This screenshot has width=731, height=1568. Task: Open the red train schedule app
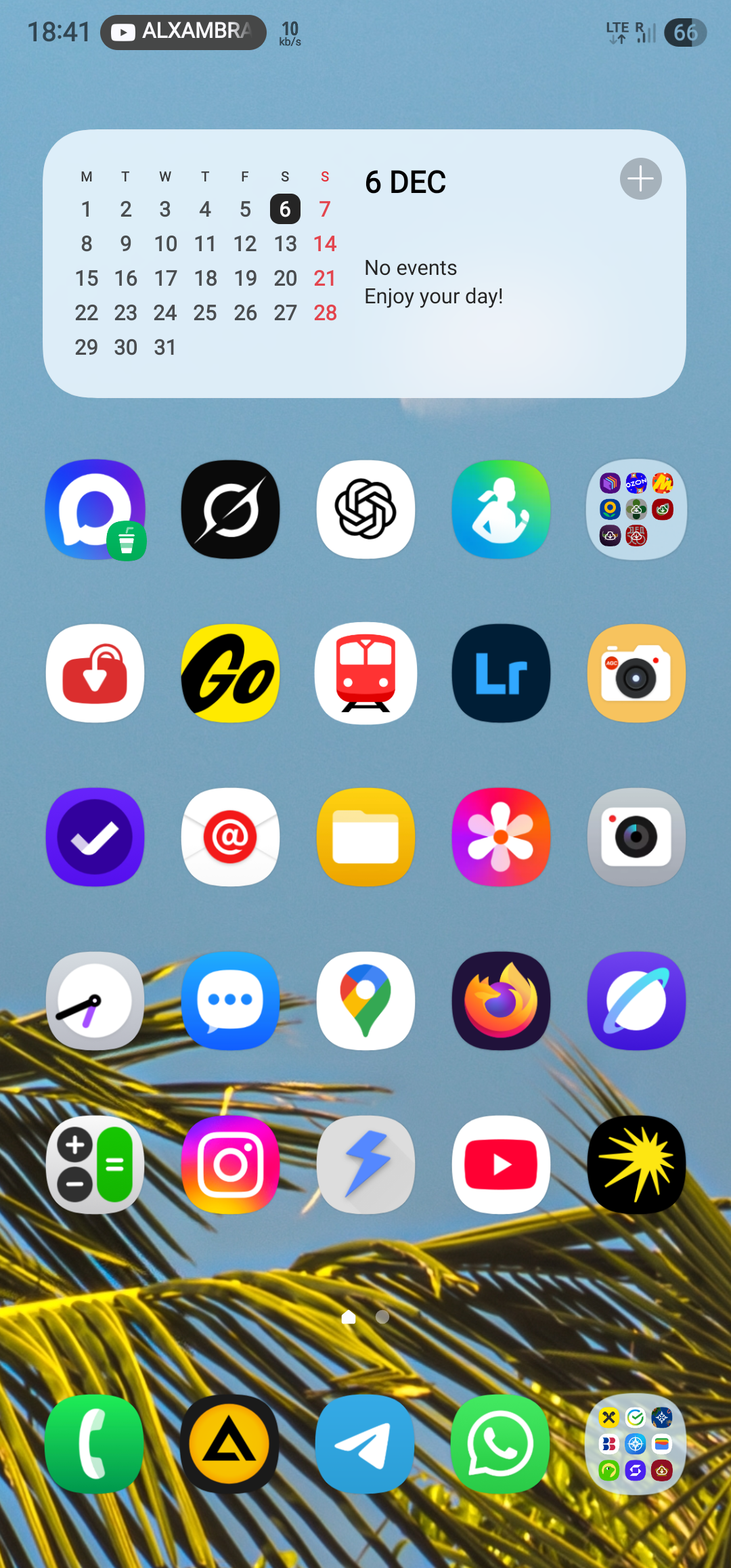(365, 673)
